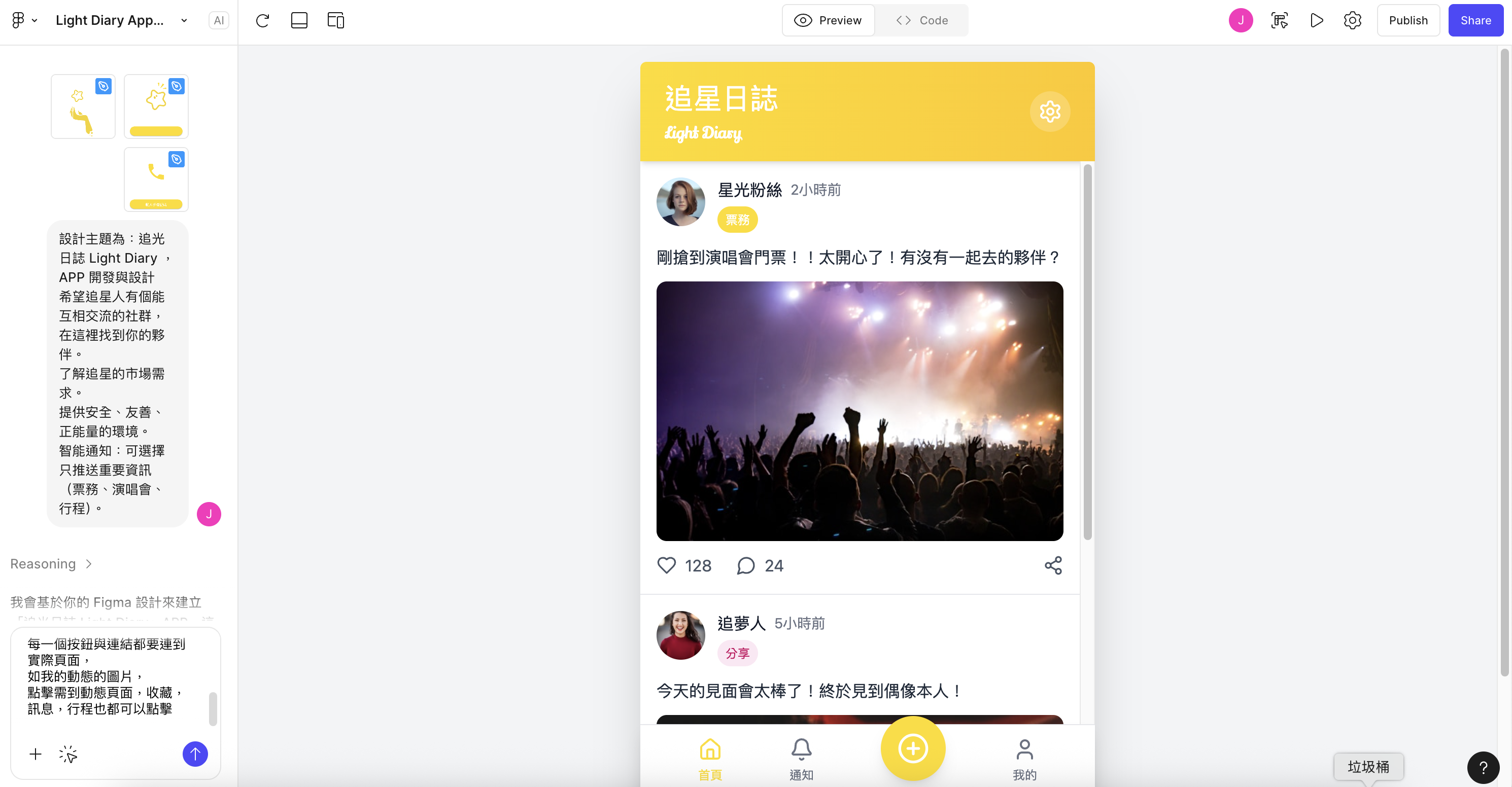Screen dimensions: 1512x787
Task: Publish the project
Action: coord(1407,20)
